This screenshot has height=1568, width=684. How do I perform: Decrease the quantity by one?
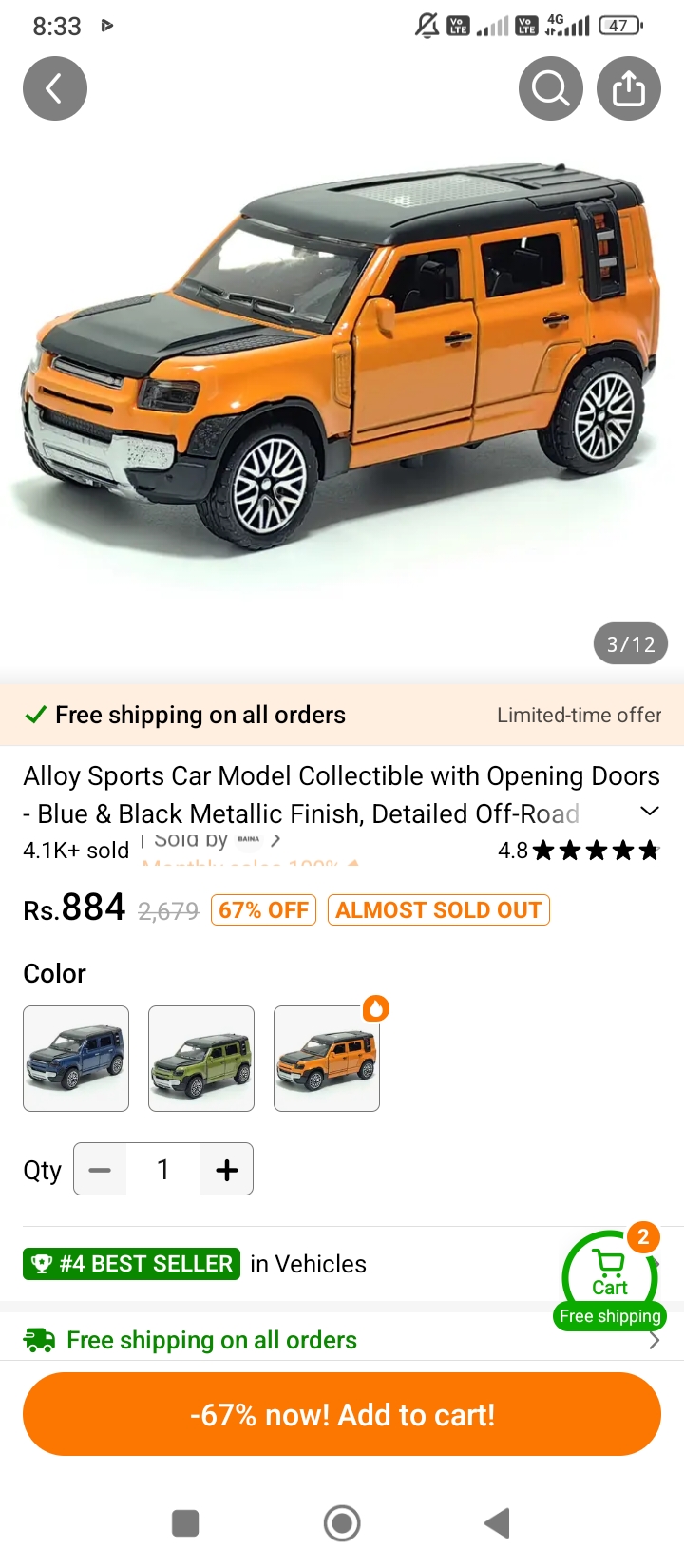[100, 1169]
